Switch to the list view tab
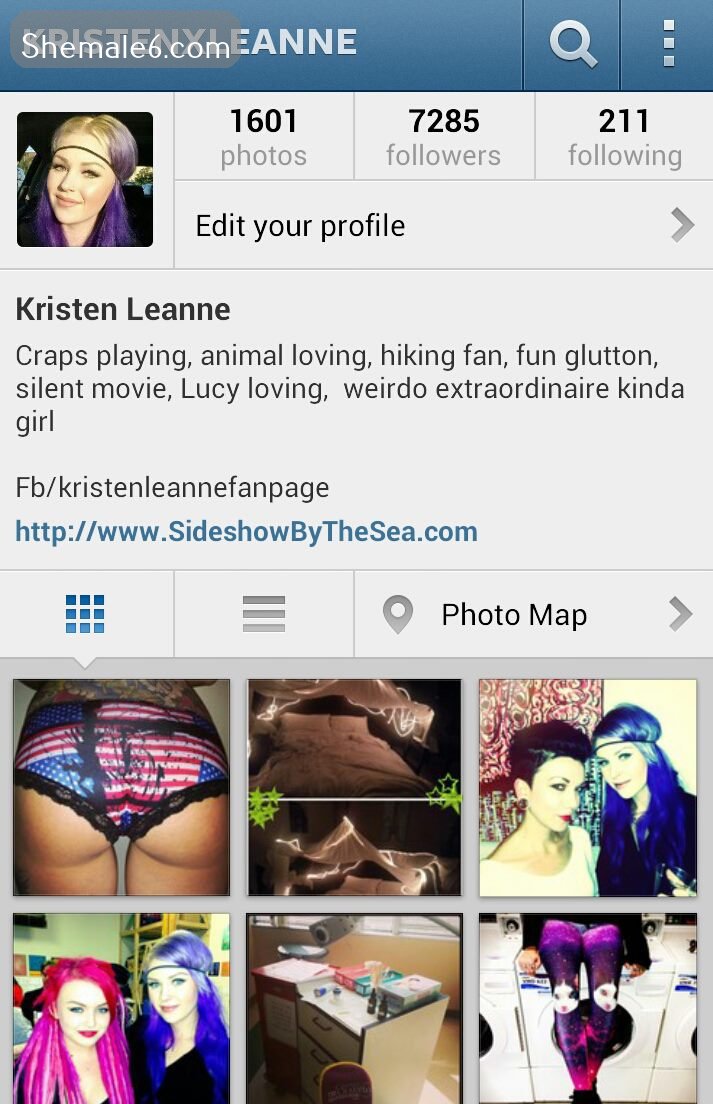Screen dimensions: 713x1104 tap(264, 614)
